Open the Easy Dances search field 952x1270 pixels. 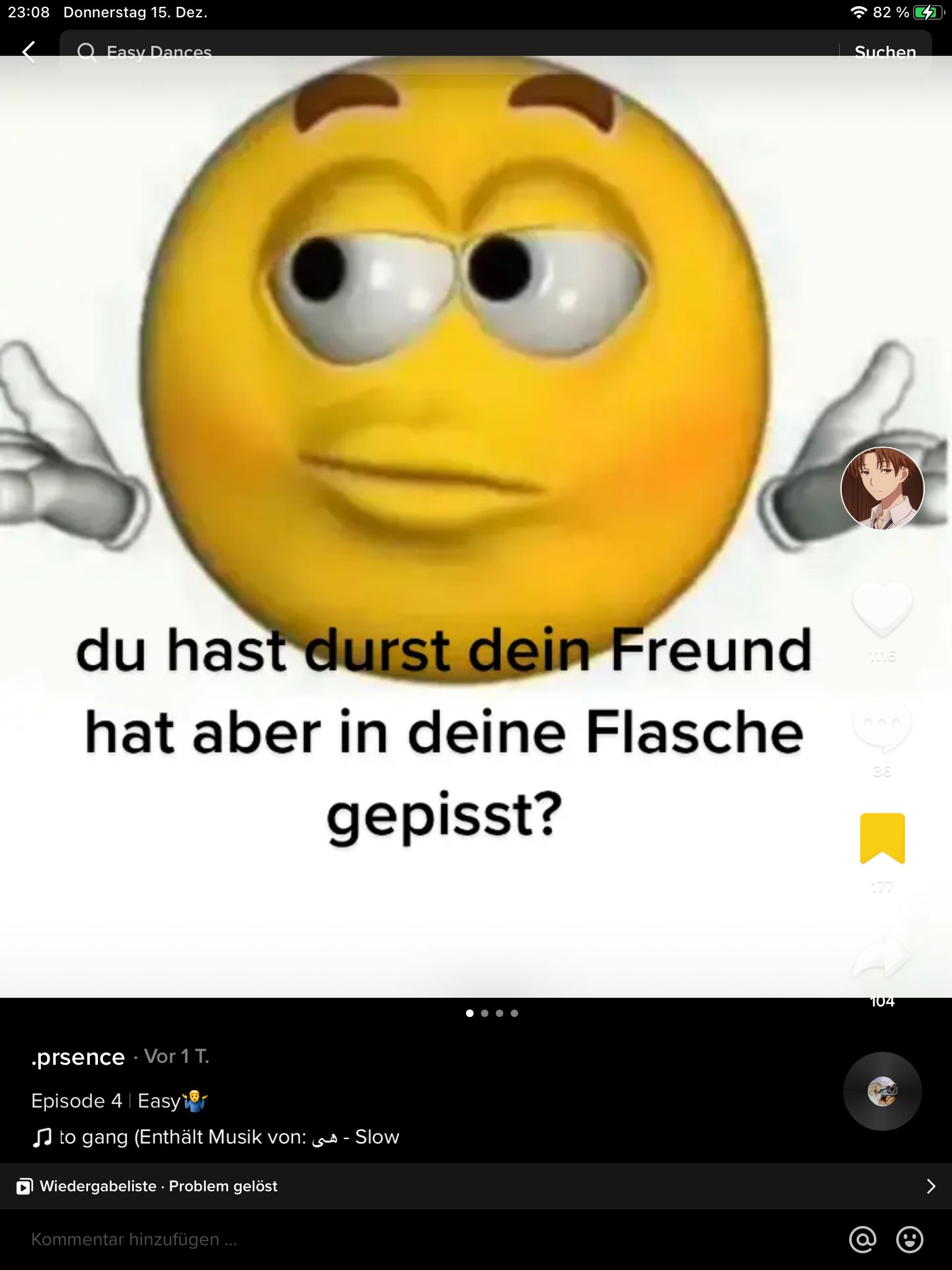(x=434, y=52)
